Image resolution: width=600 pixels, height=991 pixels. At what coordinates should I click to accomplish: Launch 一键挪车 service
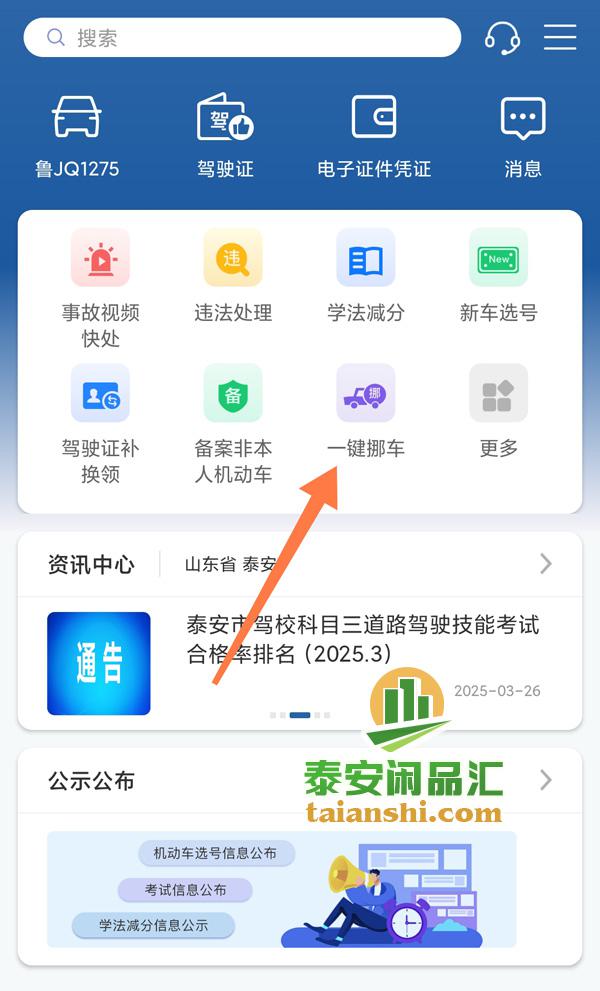pyautogui.click(x=366, y=410)
